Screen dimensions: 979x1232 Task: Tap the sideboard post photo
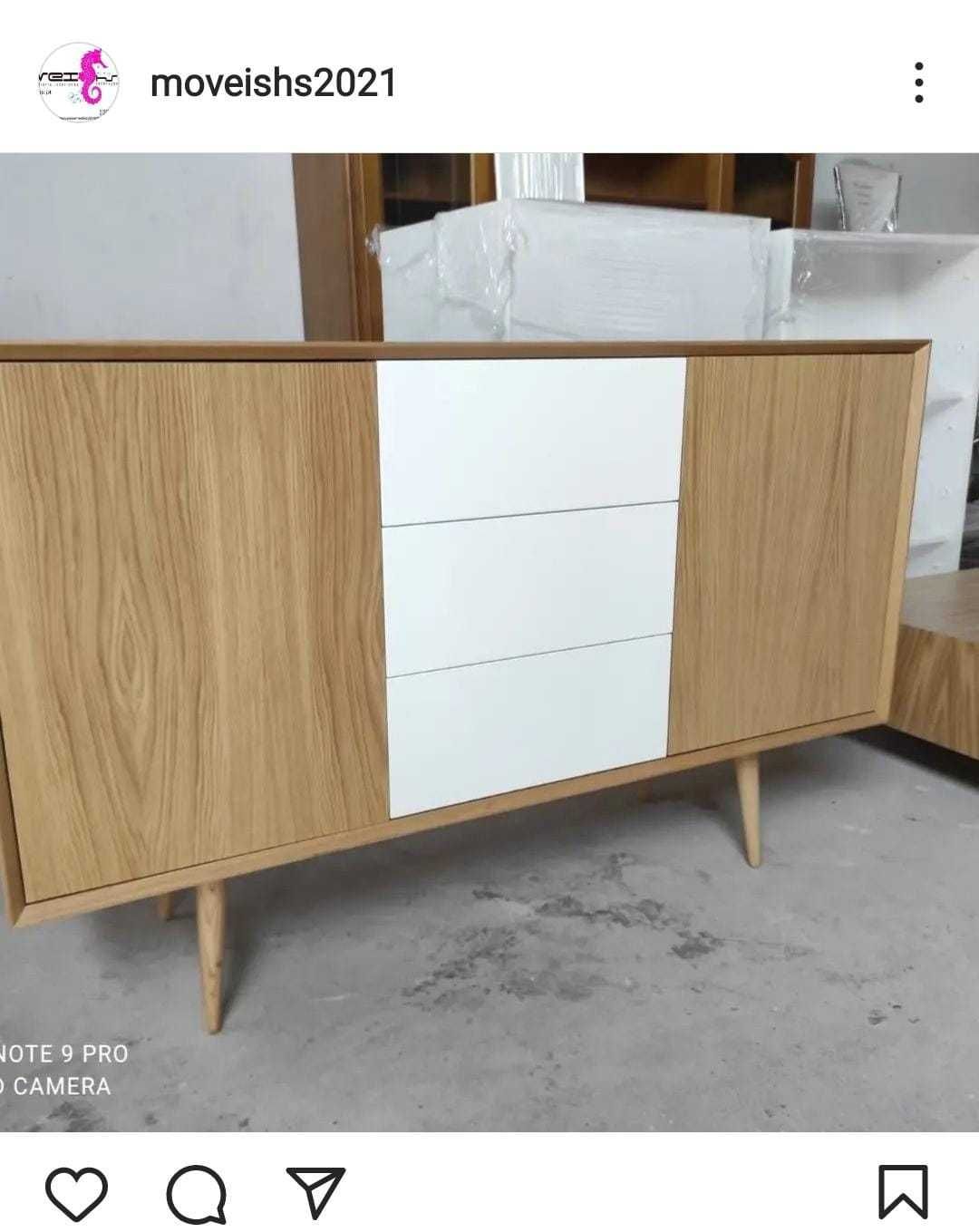489,642
